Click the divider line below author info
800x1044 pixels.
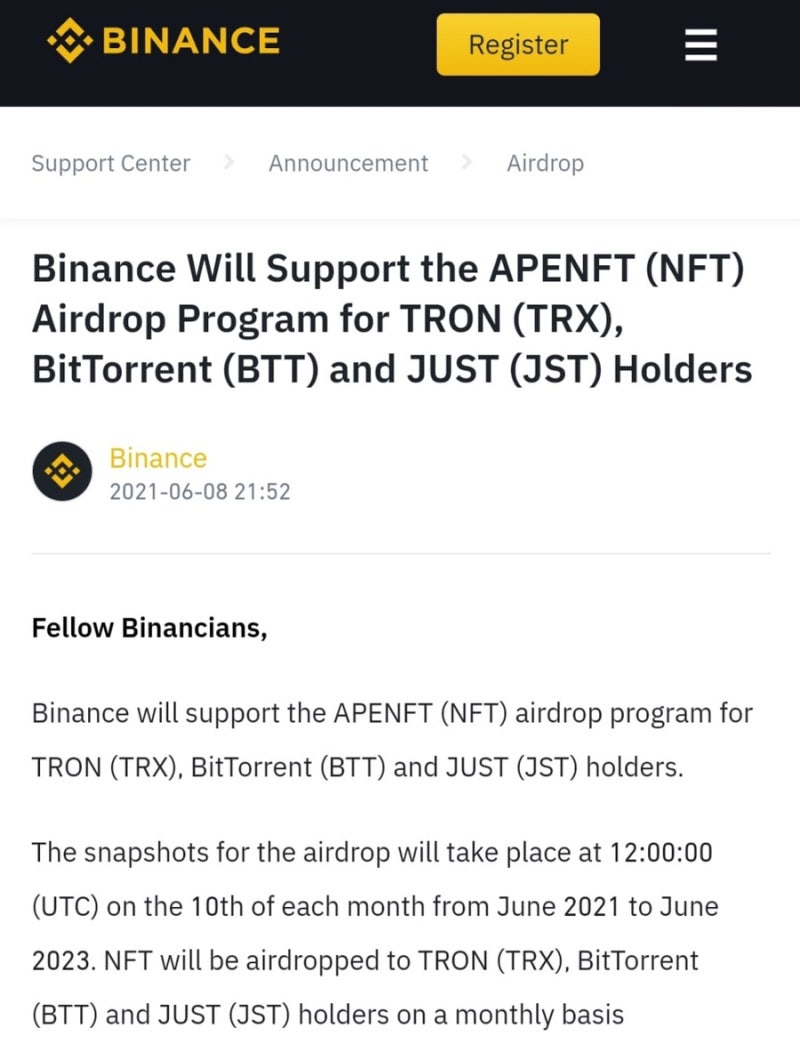[x=400, y=546]
